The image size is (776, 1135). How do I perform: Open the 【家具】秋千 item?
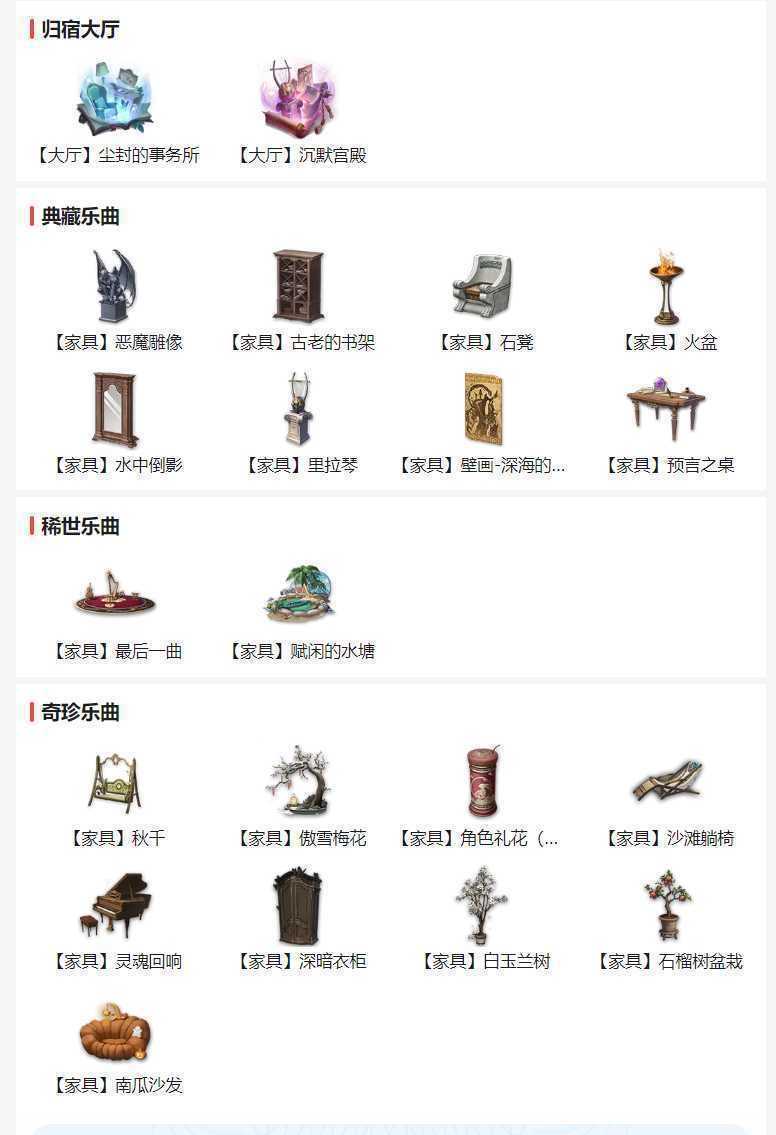click(x=116, y=783)
